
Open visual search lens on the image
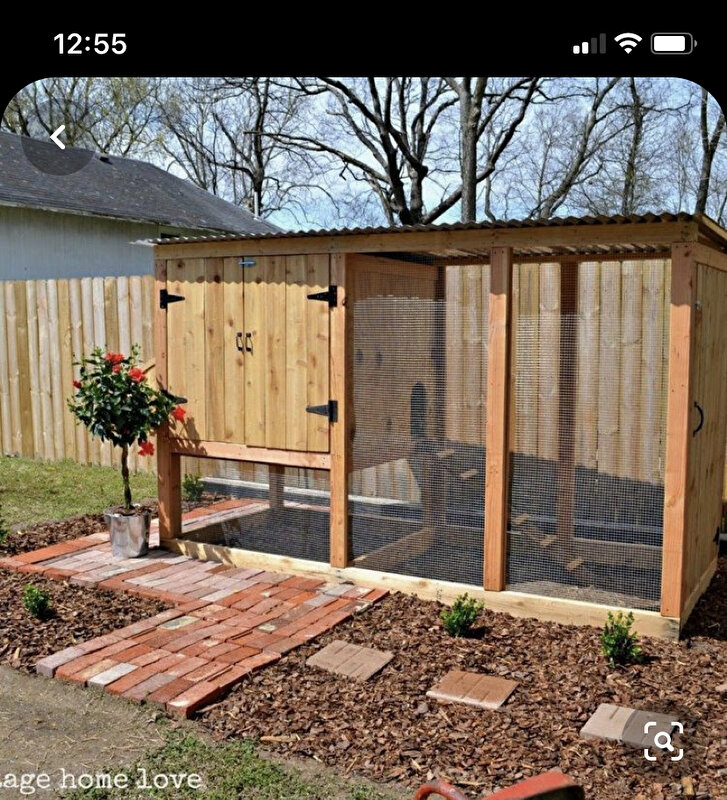point(664,741)
